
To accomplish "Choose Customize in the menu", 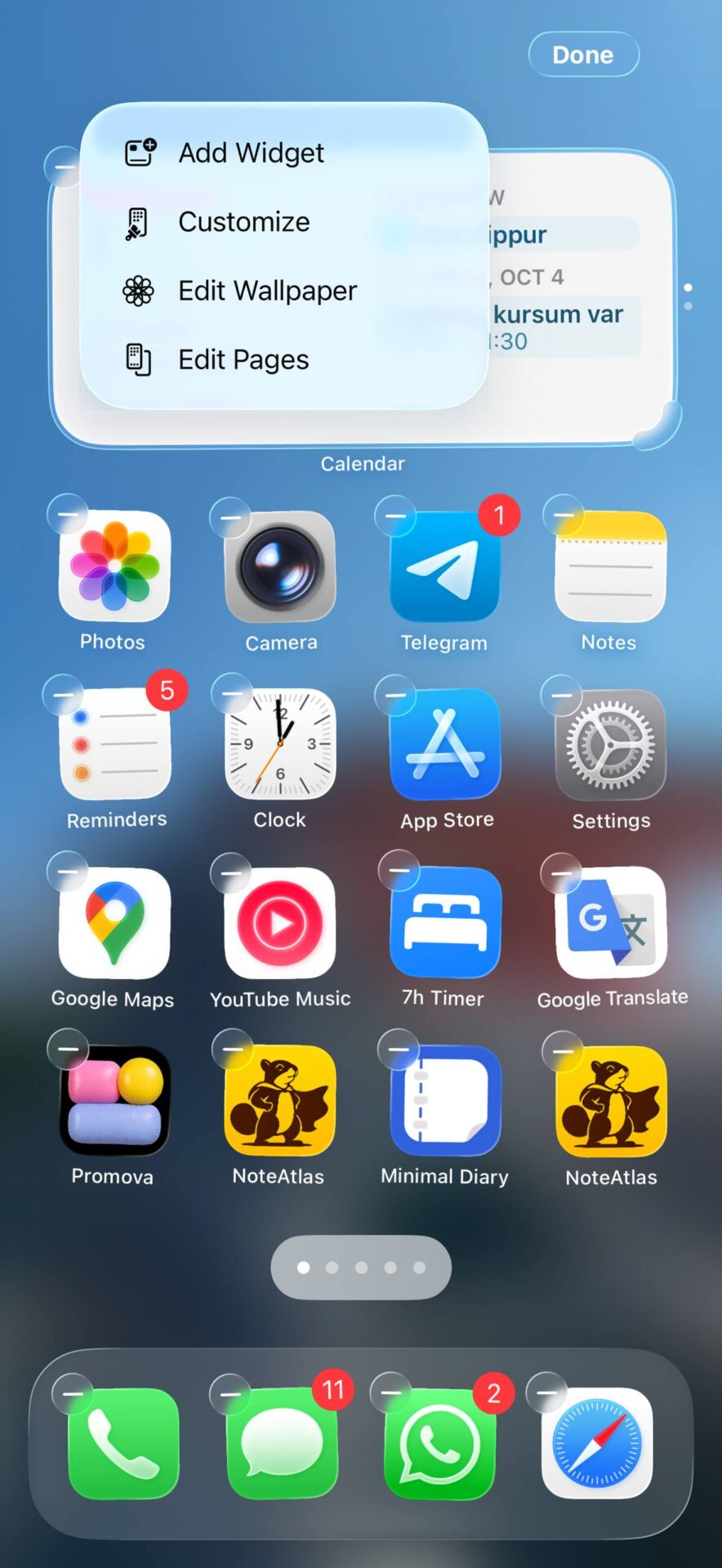I will (243, 222).
